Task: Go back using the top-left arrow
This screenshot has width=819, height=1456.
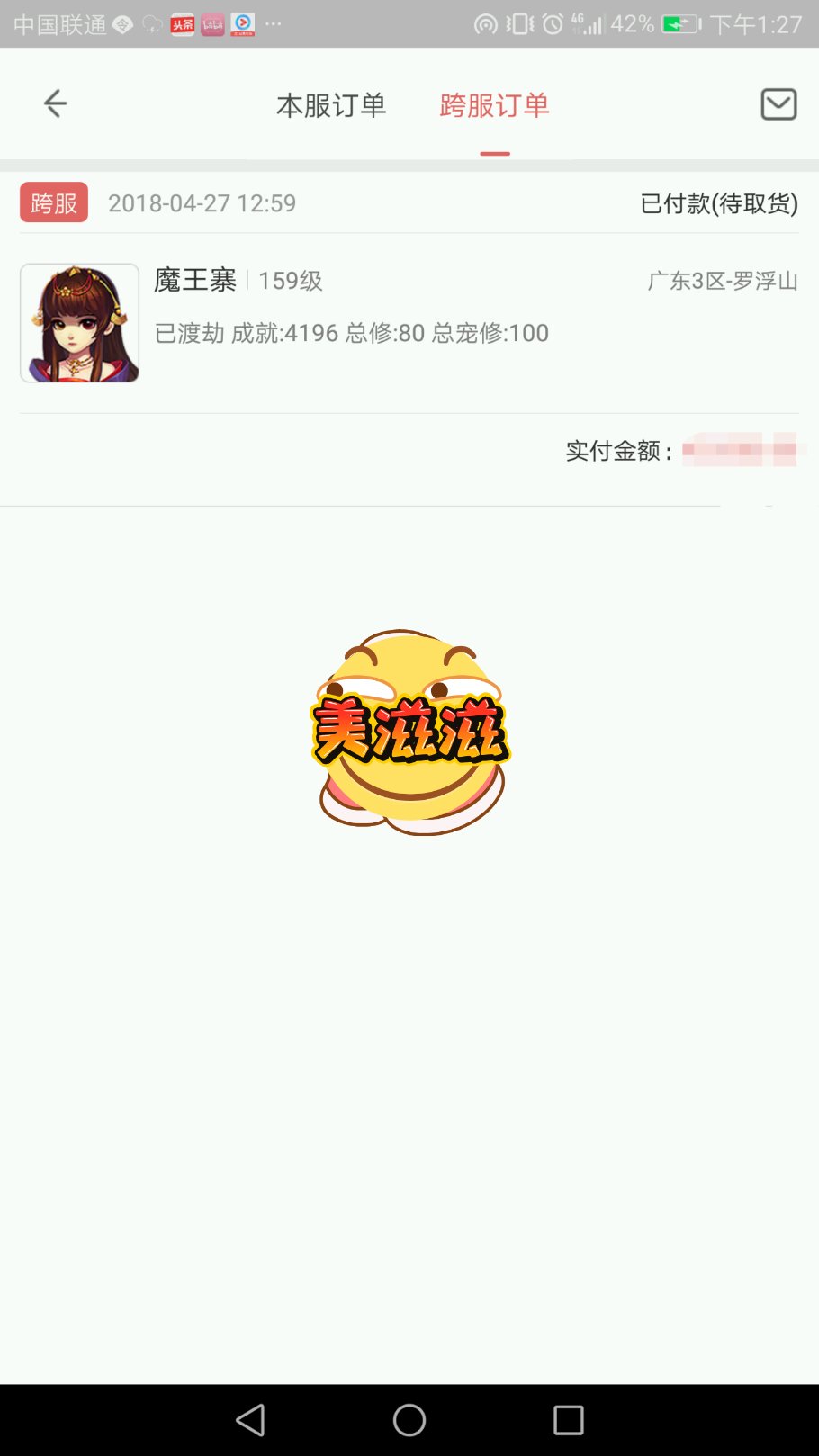Action: [x=56, y=103]
